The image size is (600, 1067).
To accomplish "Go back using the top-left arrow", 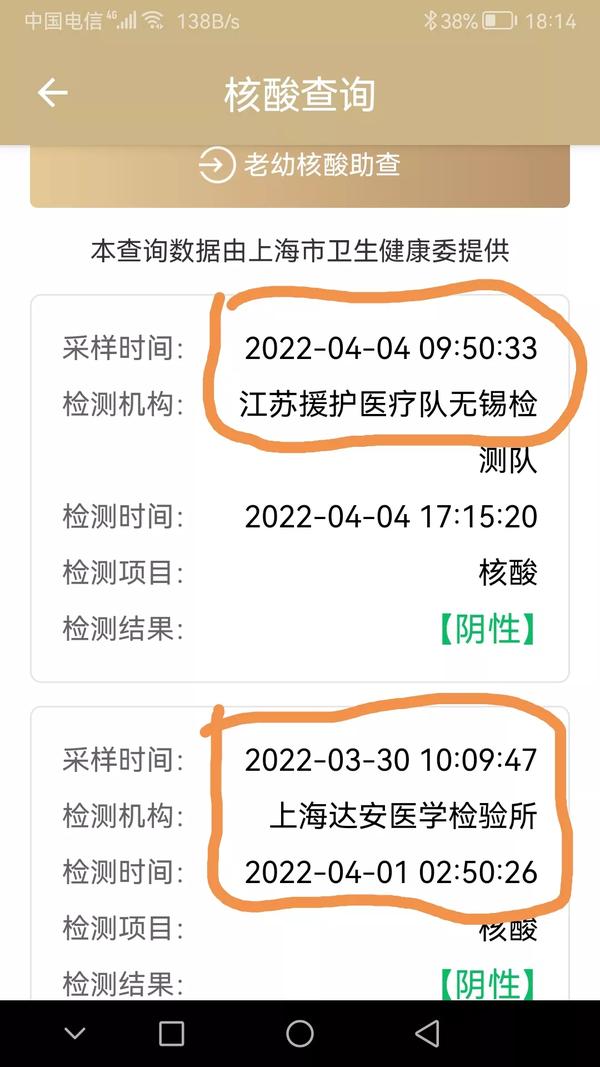I will tap(52, 93).
